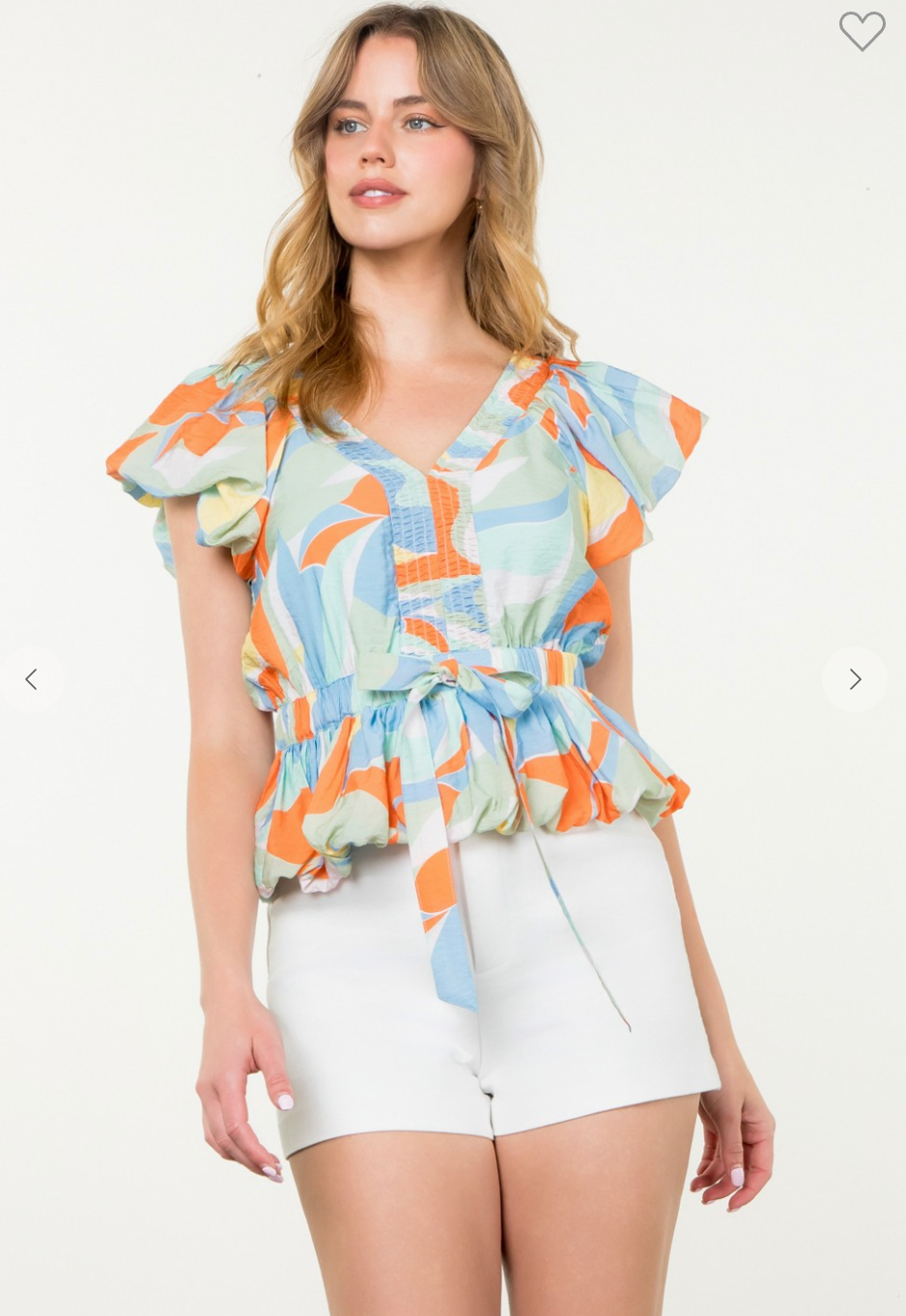
Task: Go to the next product photo
Action: (x=855, y=680)
